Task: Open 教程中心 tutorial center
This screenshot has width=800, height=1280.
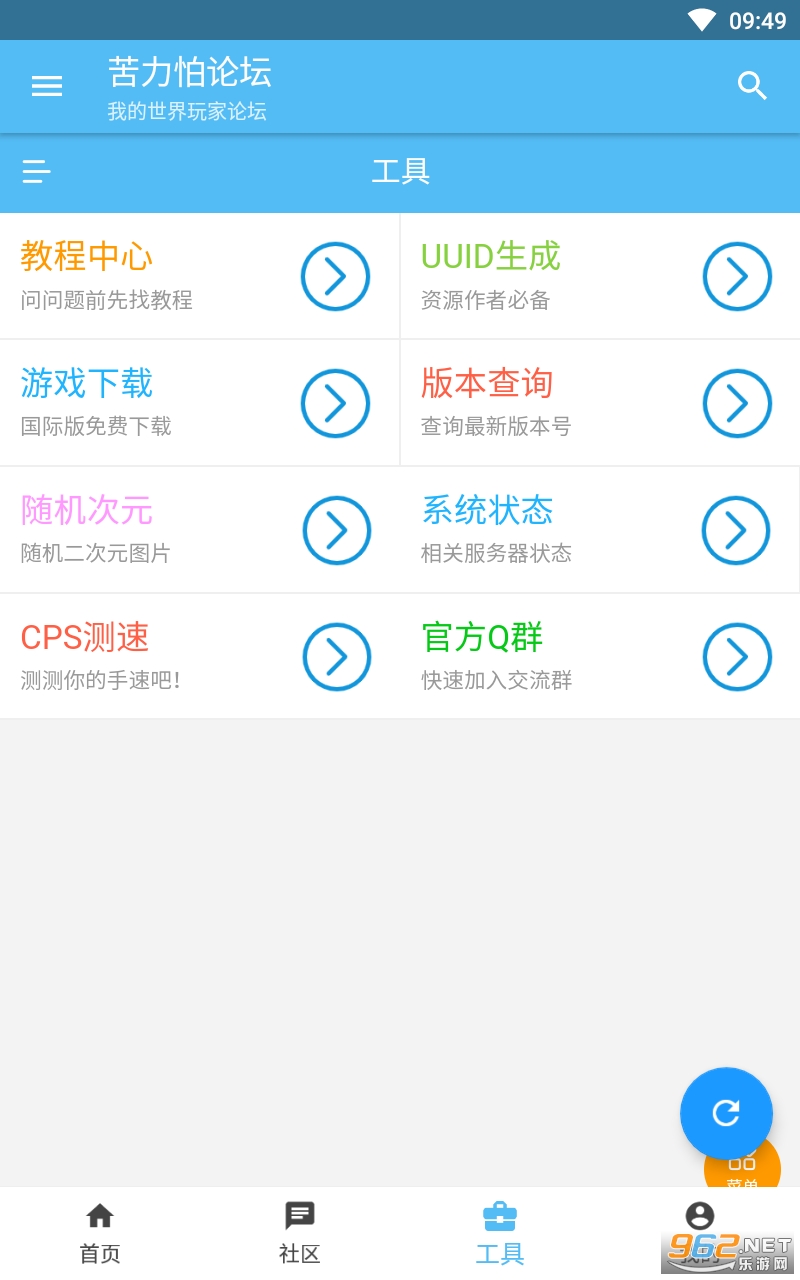Action: tap(199, 276)
